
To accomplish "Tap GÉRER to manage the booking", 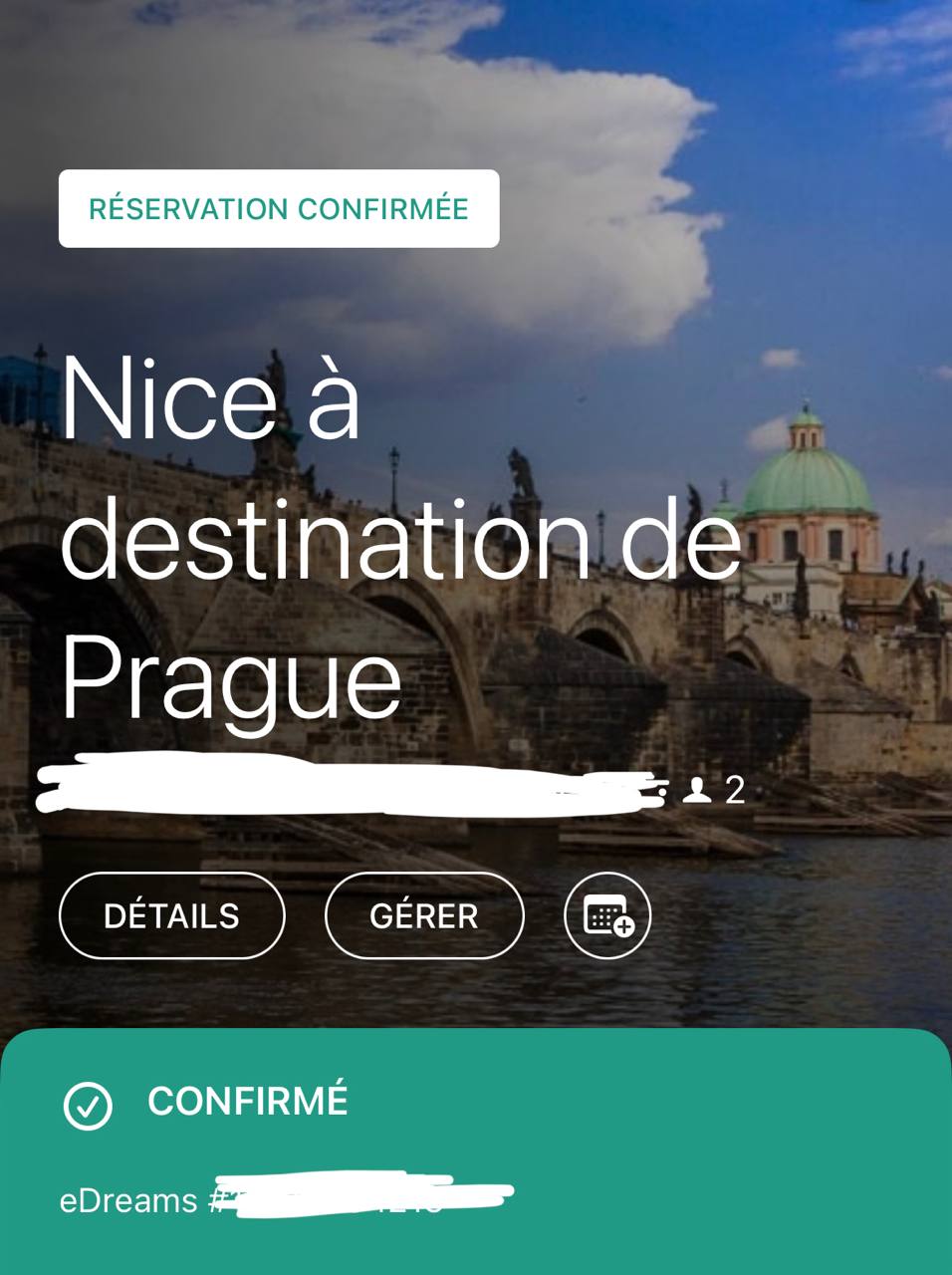I will 424,915.
